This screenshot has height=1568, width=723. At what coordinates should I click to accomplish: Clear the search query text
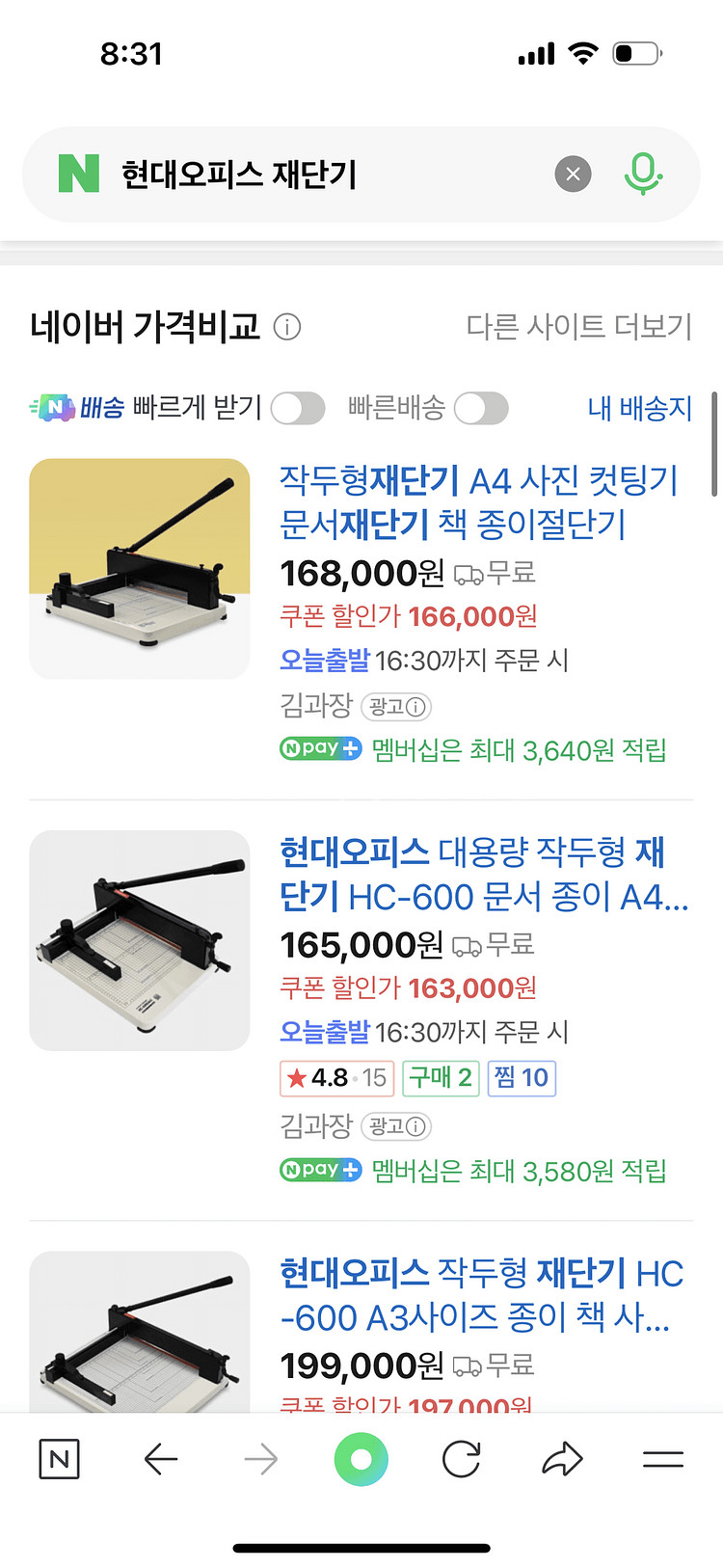pos(573,175)
